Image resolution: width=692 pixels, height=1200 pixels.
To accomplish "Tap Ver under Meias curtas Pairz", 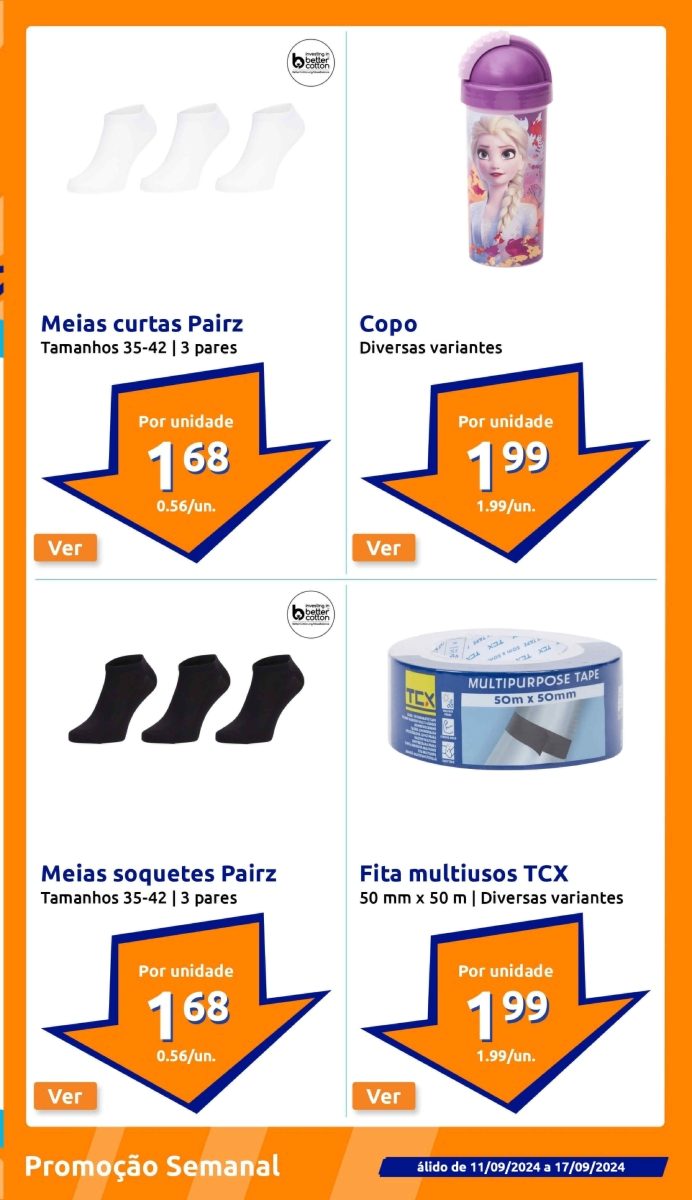I will pos(66,547).
